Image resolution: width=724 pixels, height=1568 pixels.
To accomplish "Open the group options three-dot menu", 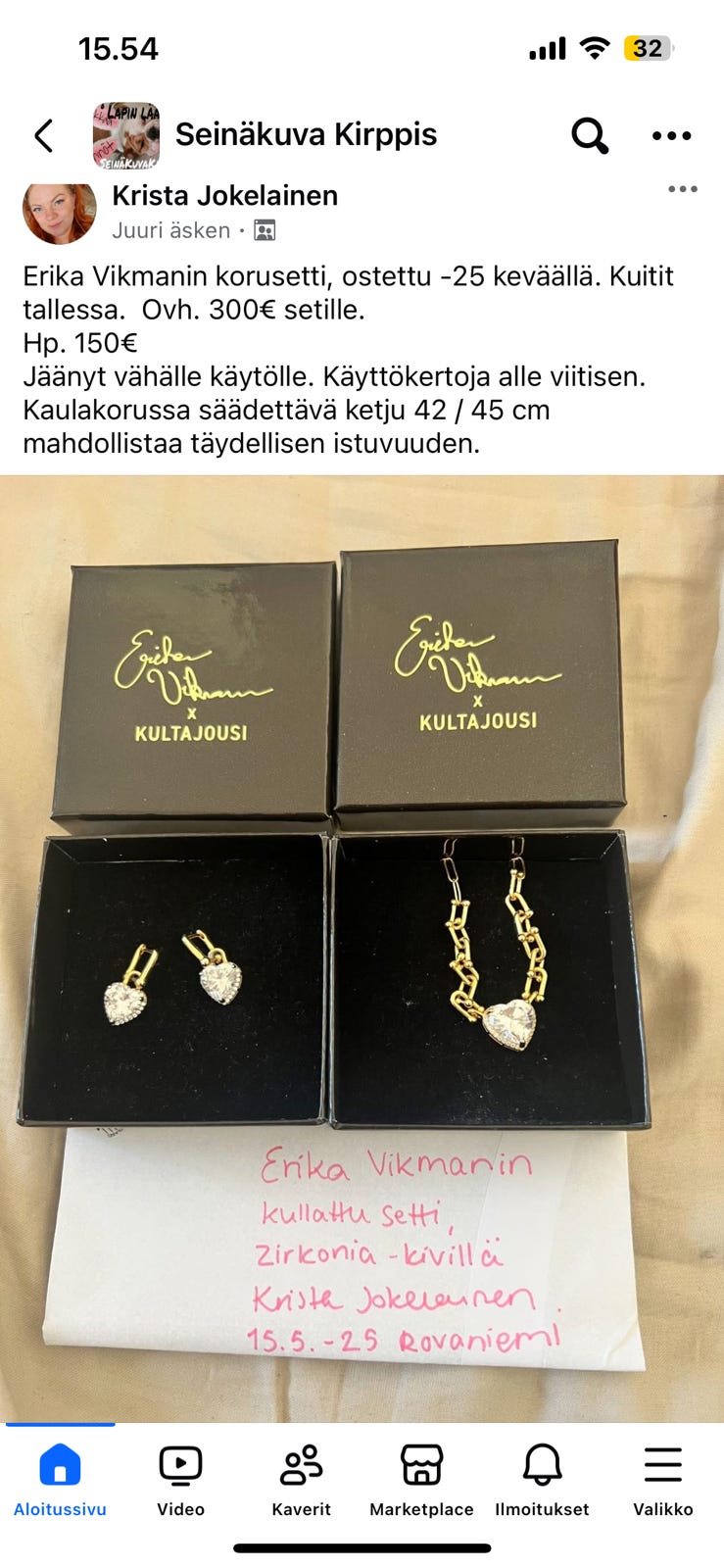I will (x=671, y=134).
